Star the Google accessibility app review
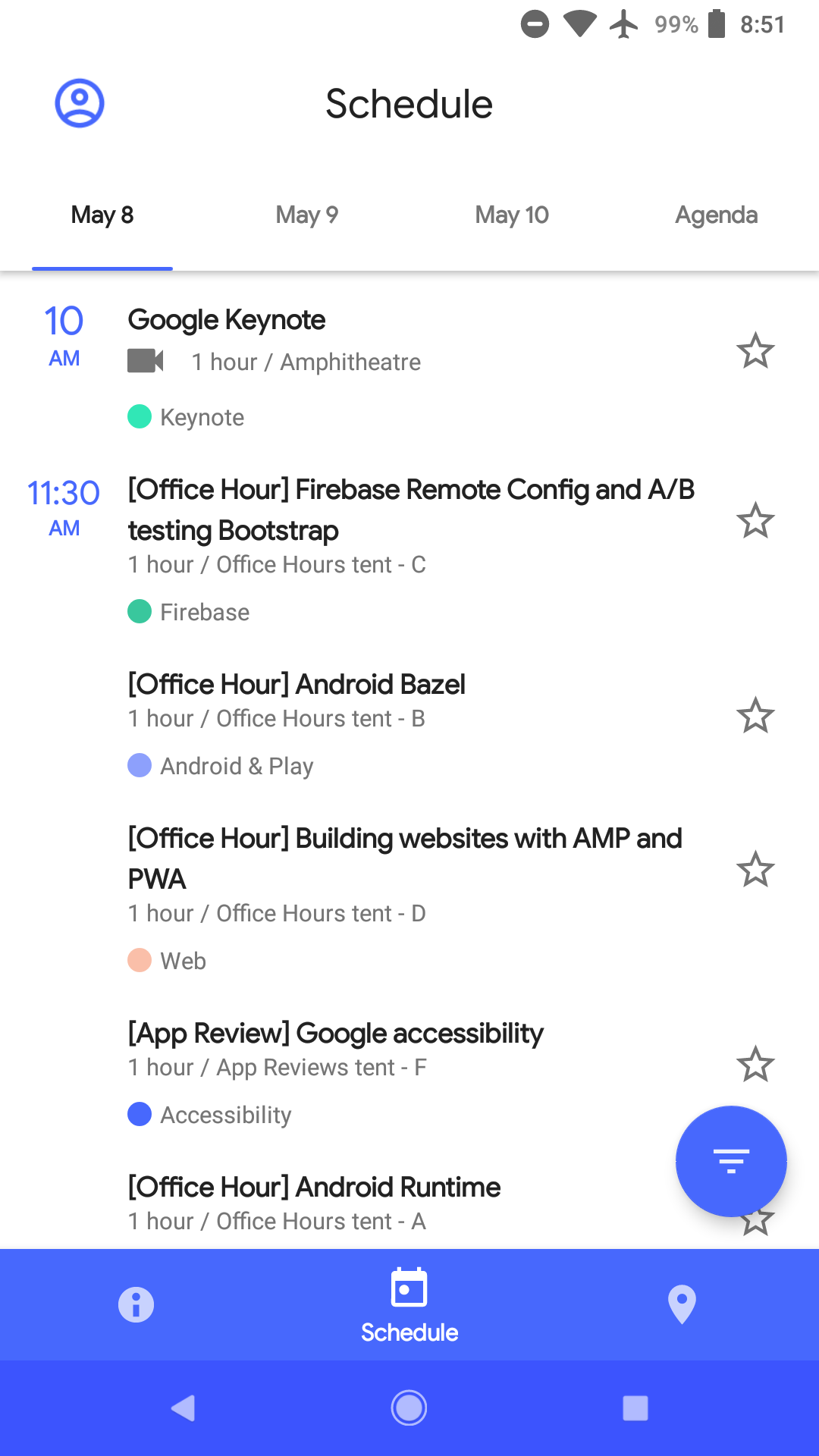Screen dimensions: 819x1456 pos(756,1064)
